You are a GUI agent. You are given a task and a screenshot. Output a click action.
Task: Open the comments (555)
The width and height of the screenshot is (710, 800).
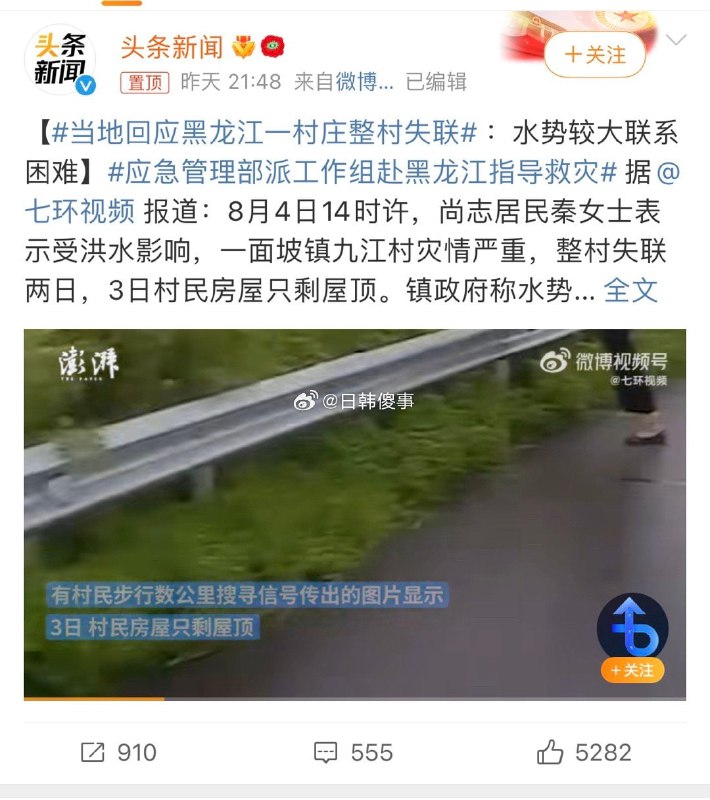[354, 752]
